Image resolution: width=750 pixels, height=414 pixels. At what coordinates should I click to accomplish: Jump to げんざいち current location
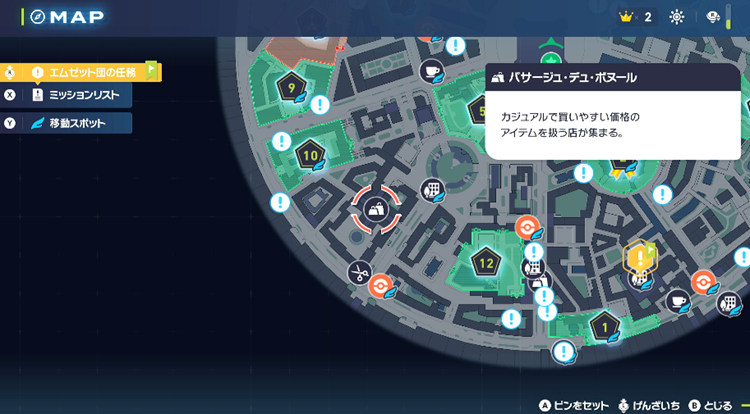coord(651,405)
